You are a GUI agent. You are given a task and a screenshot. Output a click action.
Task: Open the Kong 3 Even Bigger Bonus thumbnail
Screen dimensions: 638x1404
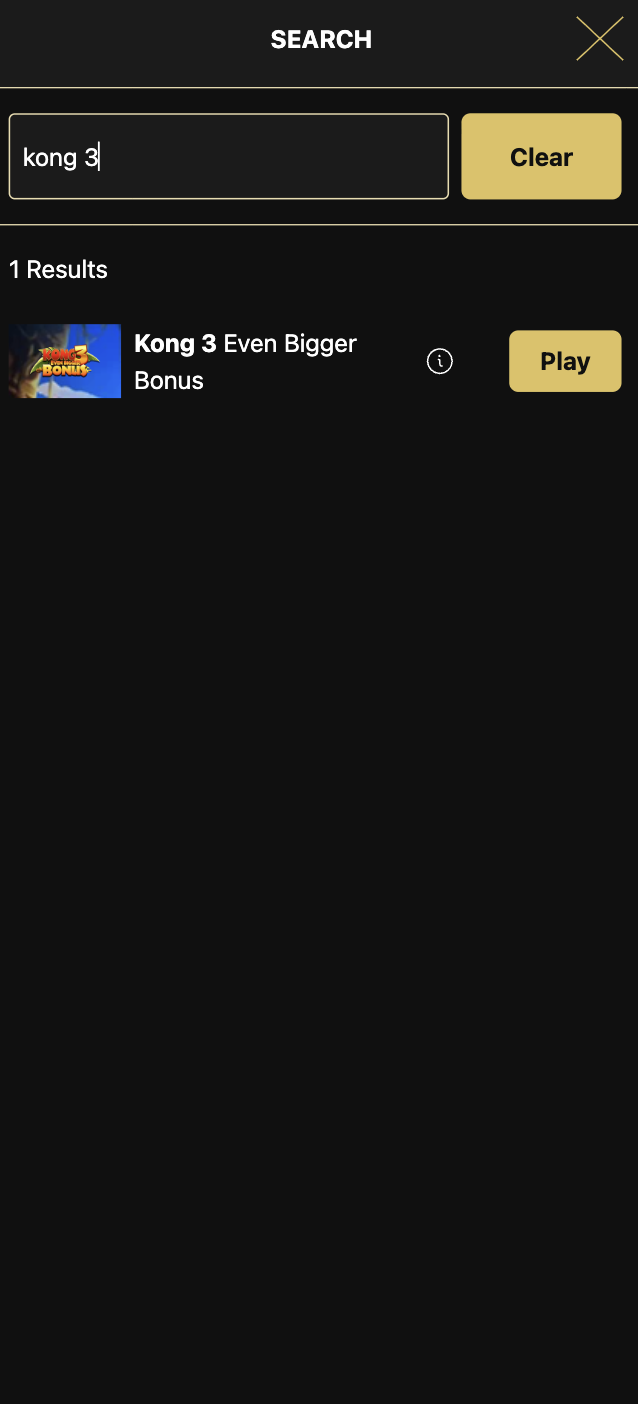[x=65, y=361]
